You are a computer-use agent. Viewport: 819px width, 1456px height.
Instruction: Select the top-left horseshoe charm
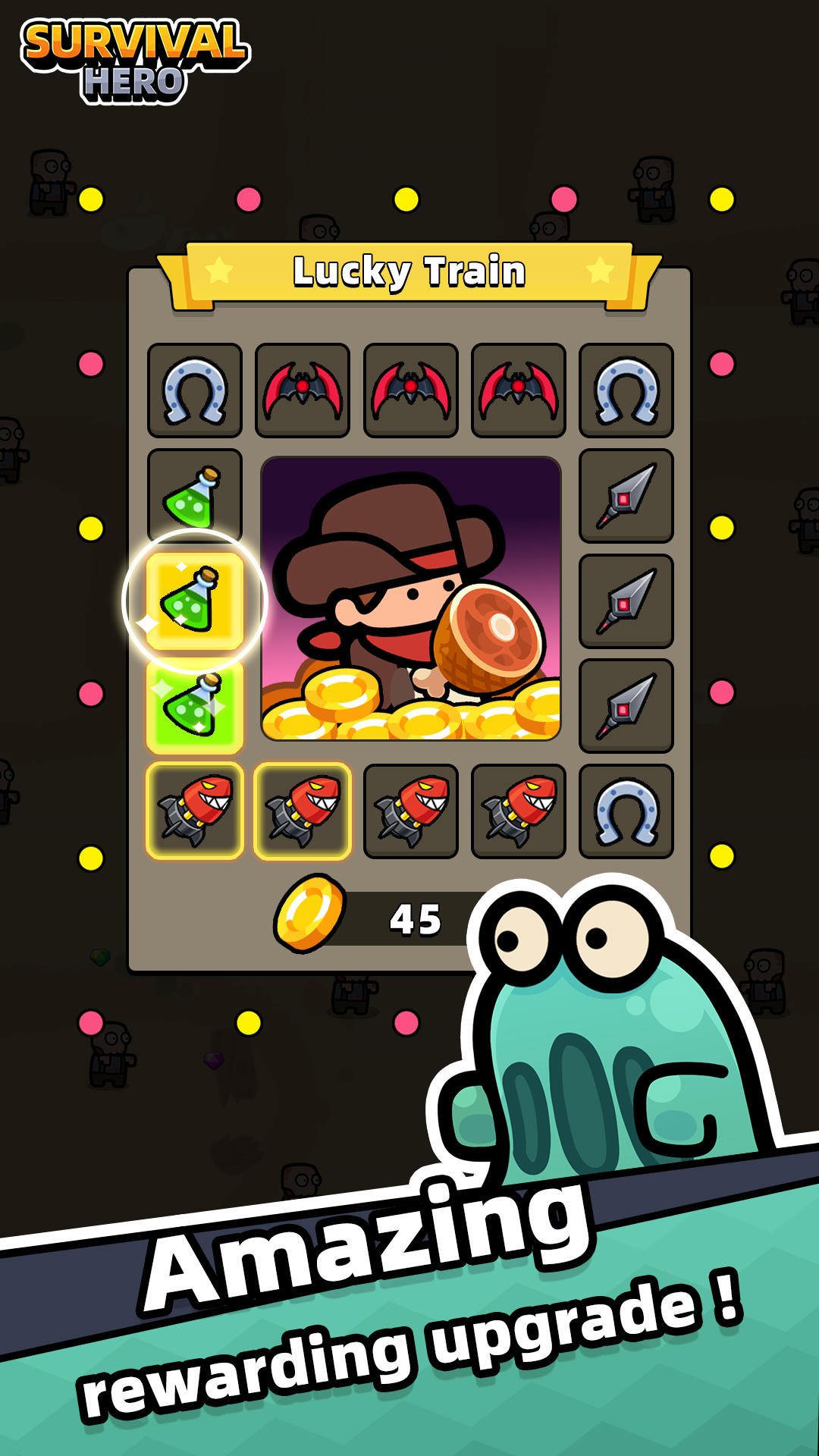(196, 391)
